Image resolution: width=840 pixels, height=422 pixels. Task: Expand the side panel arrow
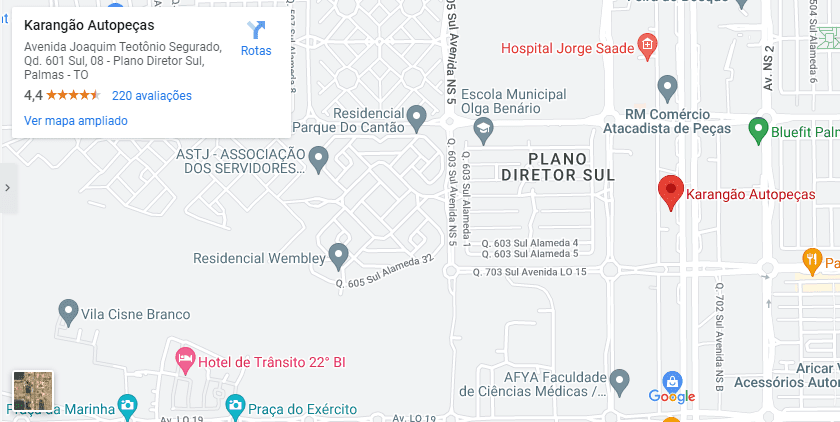click(9, 187)
